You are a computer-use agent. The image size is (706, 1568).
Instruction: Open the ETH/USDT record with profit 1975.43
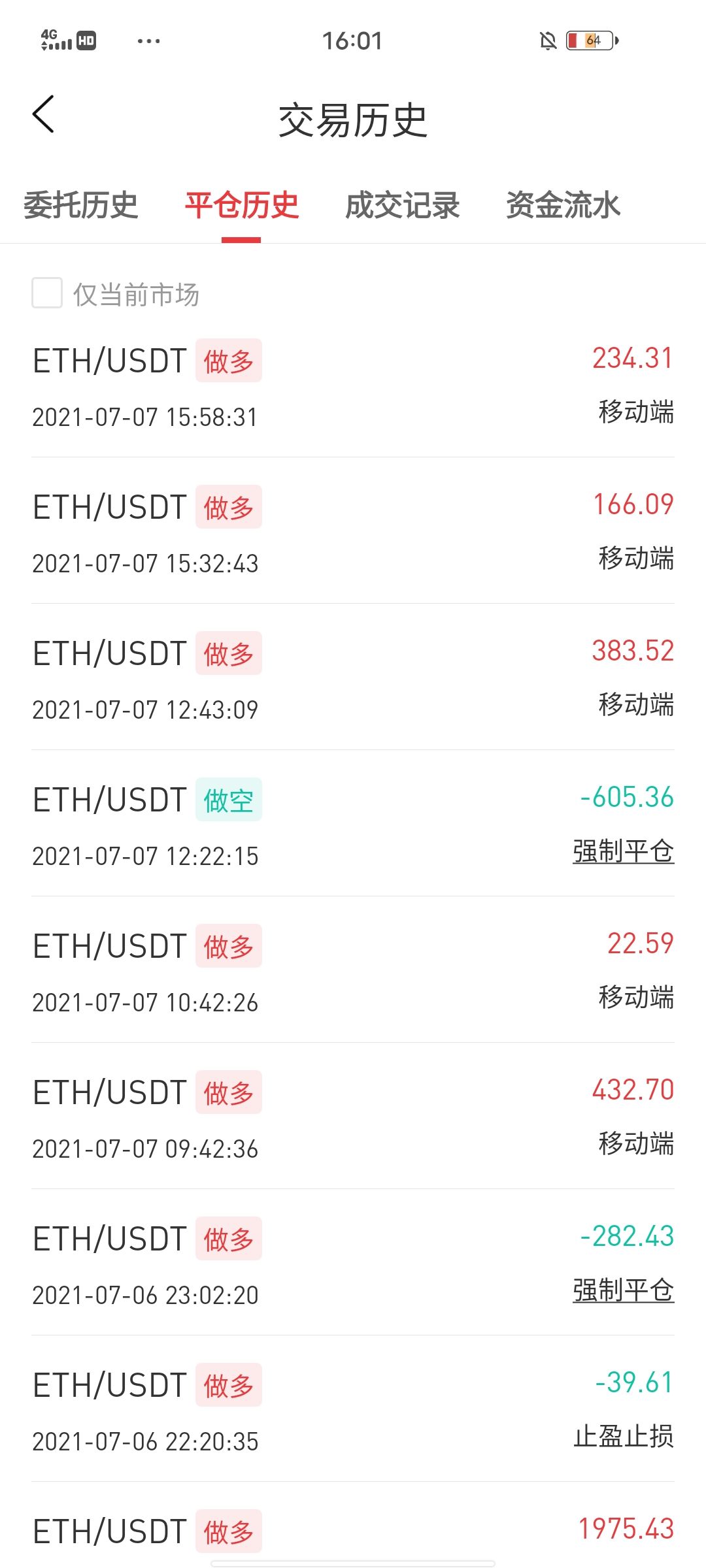coord(353,1532)
